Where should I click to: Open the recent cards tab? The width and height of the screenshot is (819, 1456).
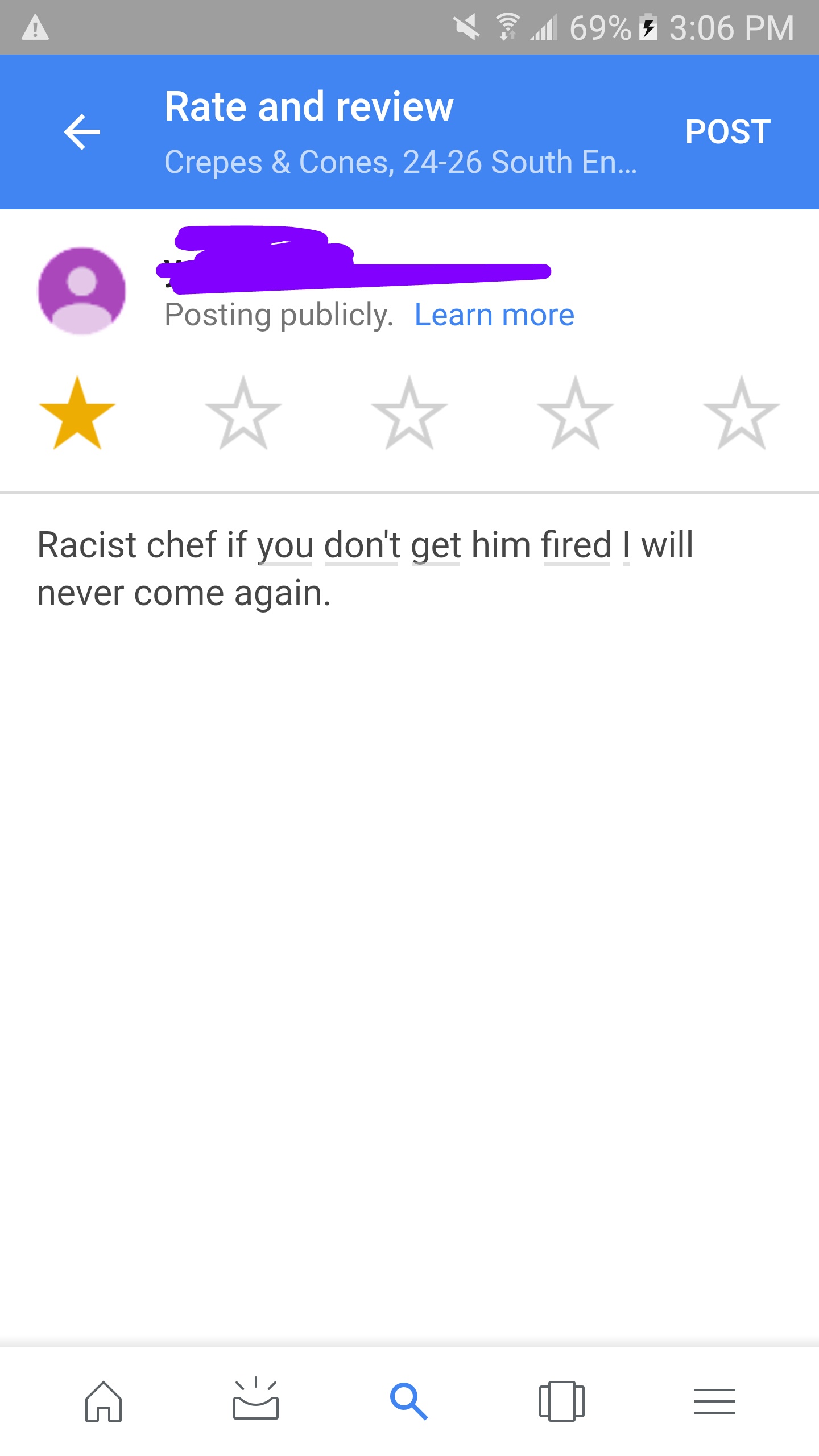561,1401
